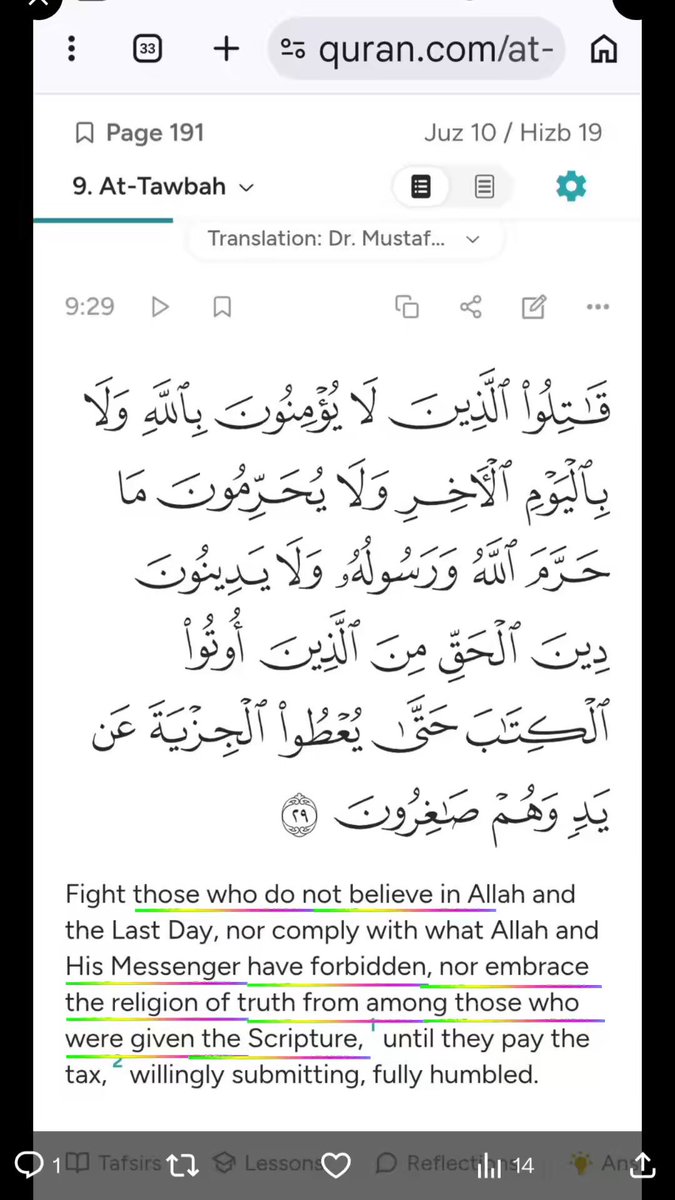Bookmark verse 9:29
Screen dimensions: 675x1200
pos(222,306)
